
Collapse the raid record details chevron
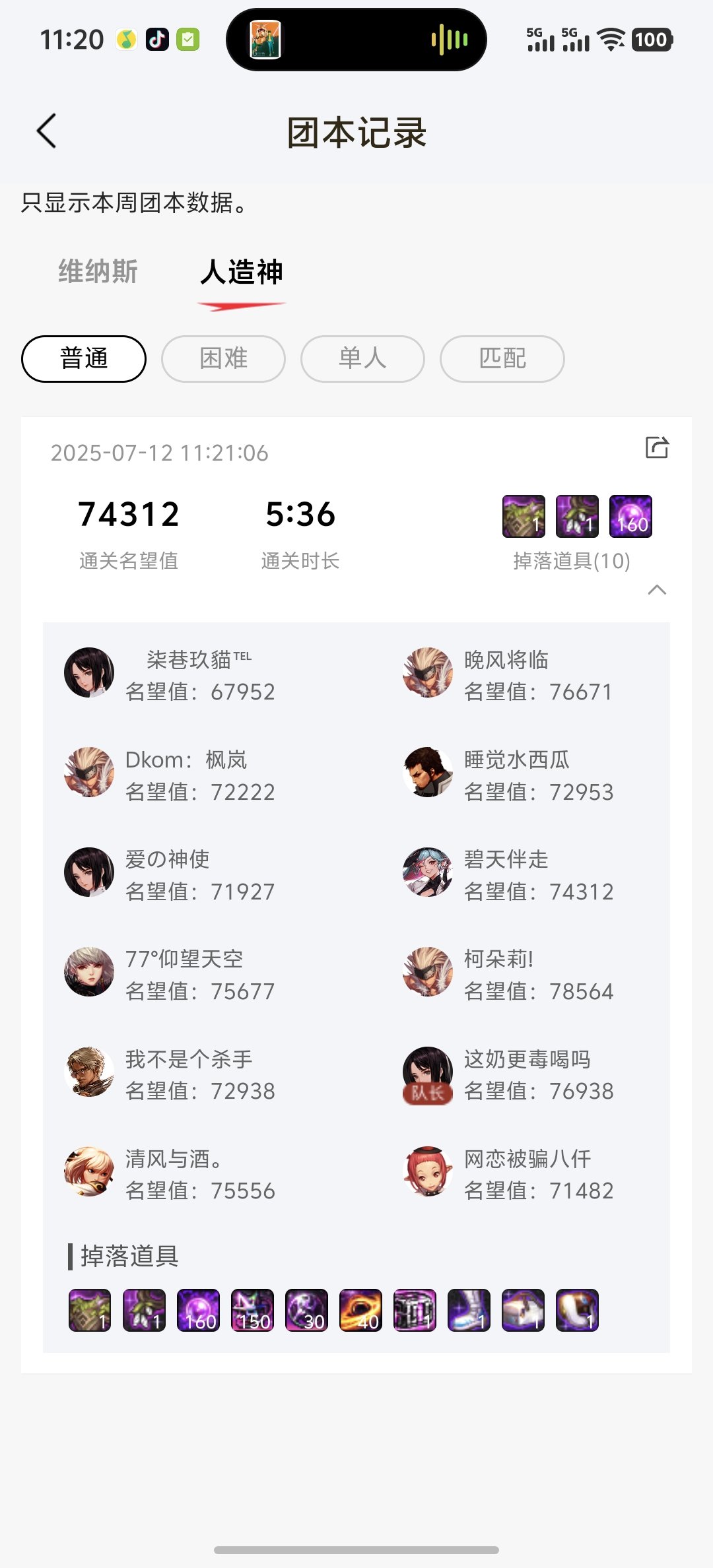(x=657, y=590)
